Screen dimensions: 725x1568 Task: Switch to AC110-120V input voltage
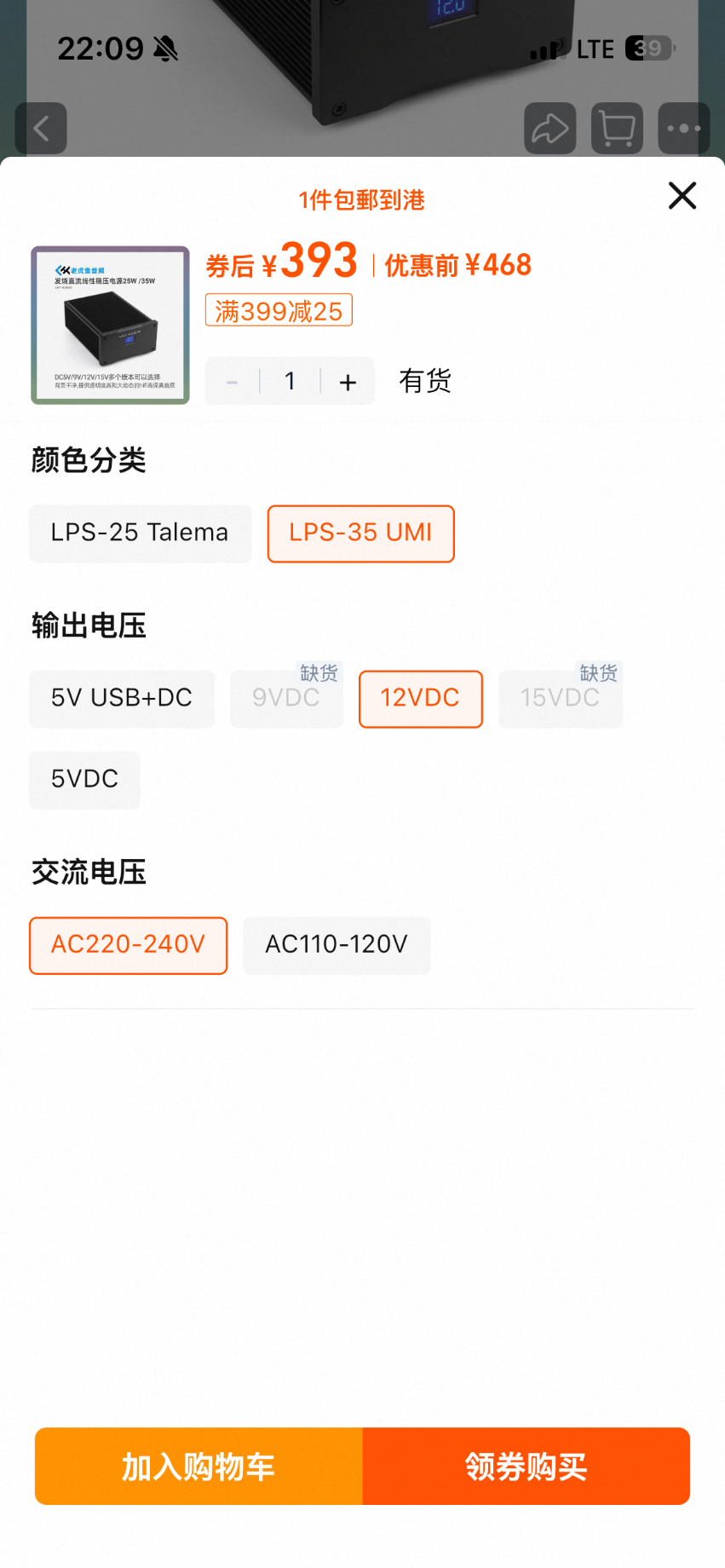click(337, 945)
